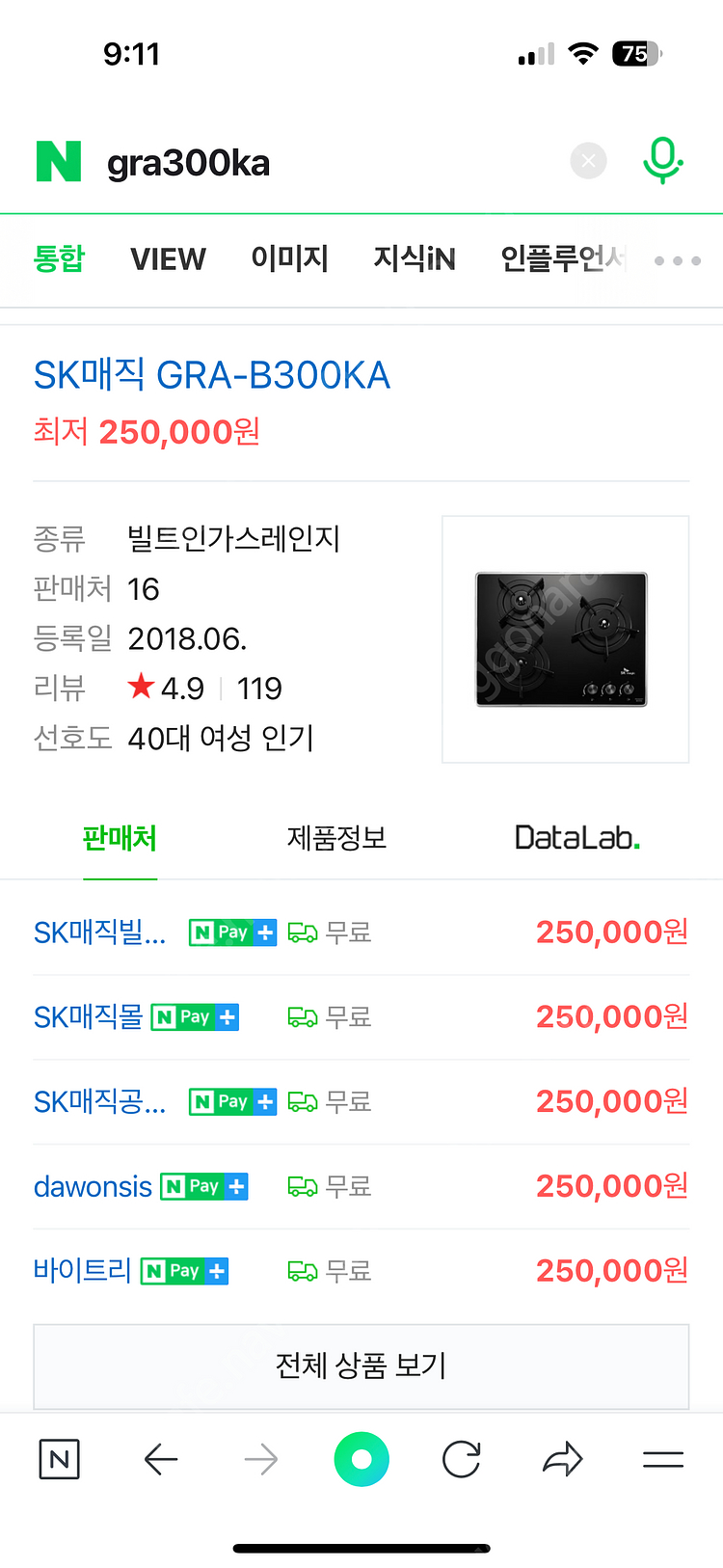Tap the green dot home button
723x1568 pixels.
361,1459
